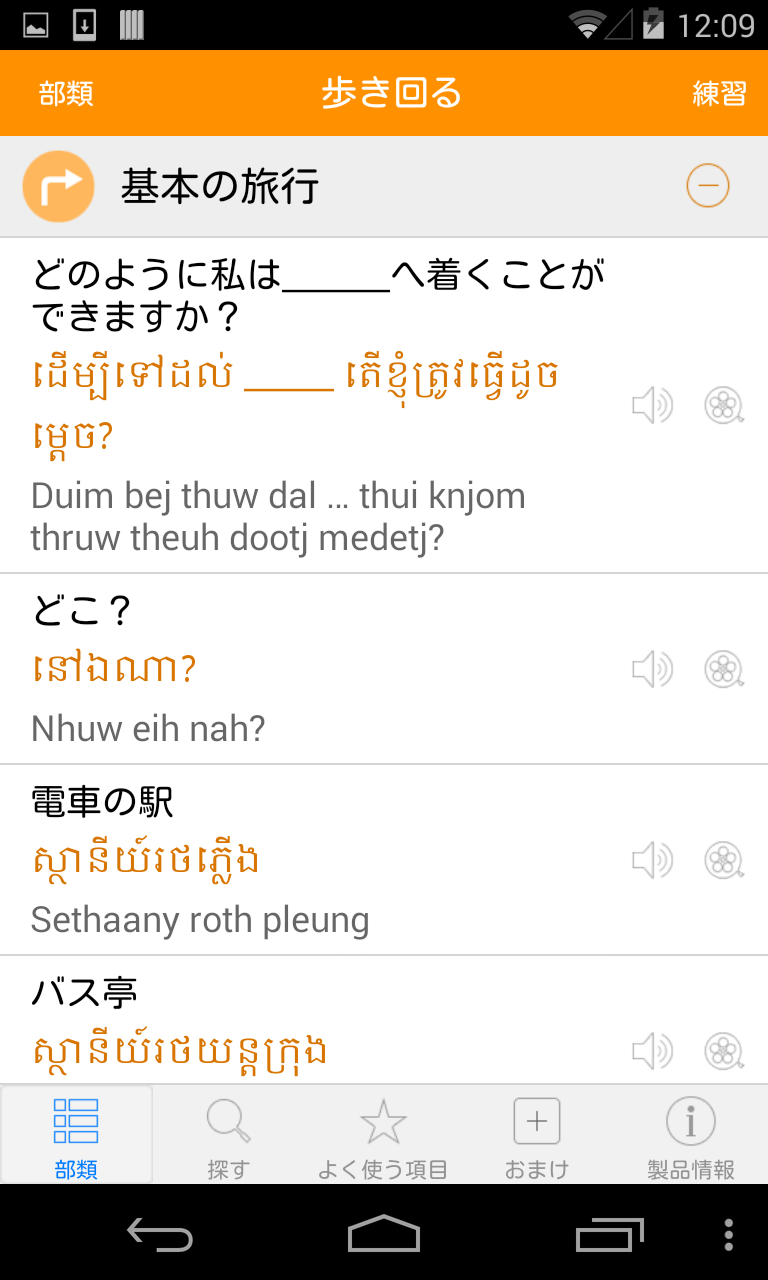Play audio for 電車の駅
Viewport: 768px width, 1280px height.
tap(652, 860)
